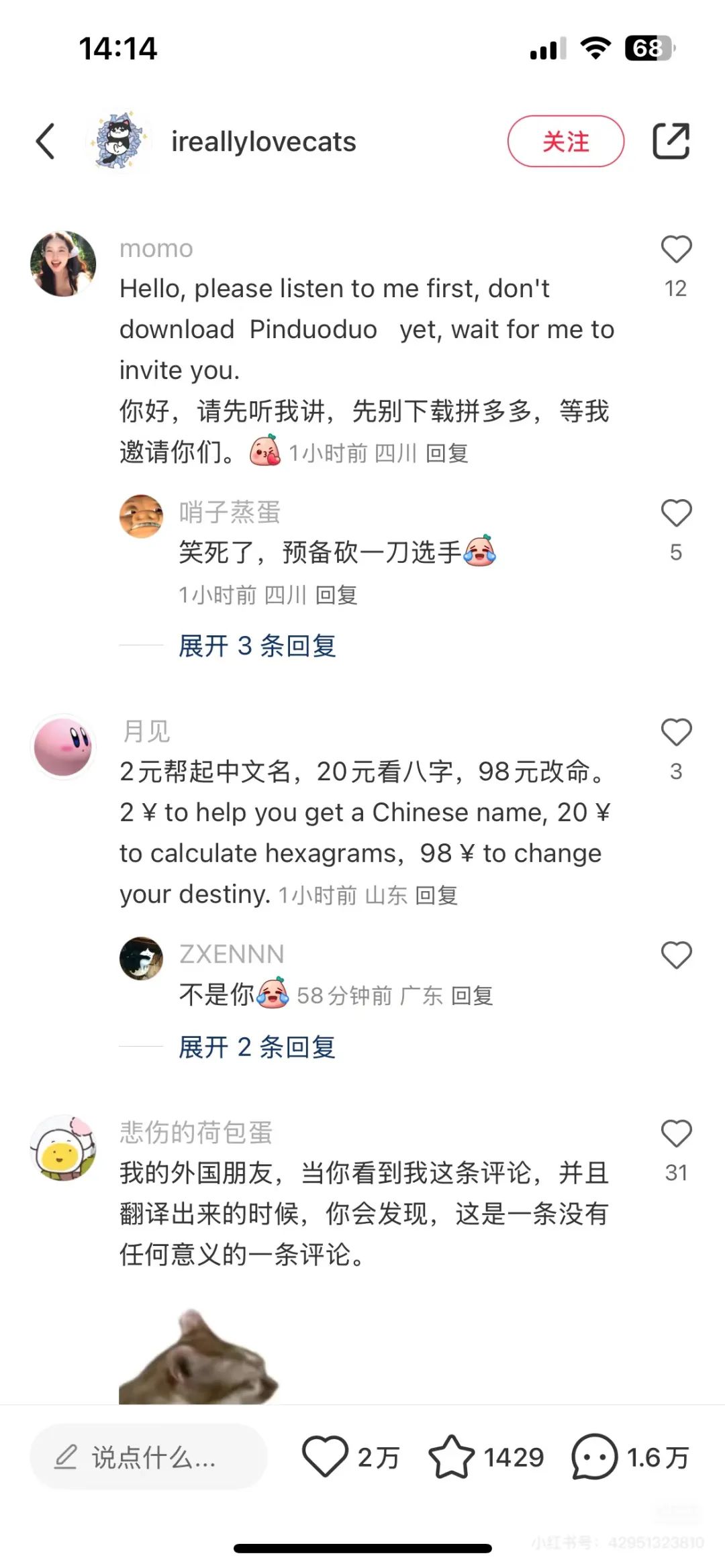This screenshot has height=1568, width=725.
Task: Like 月见's comment about Chinese names
Action: coord(676,733)
